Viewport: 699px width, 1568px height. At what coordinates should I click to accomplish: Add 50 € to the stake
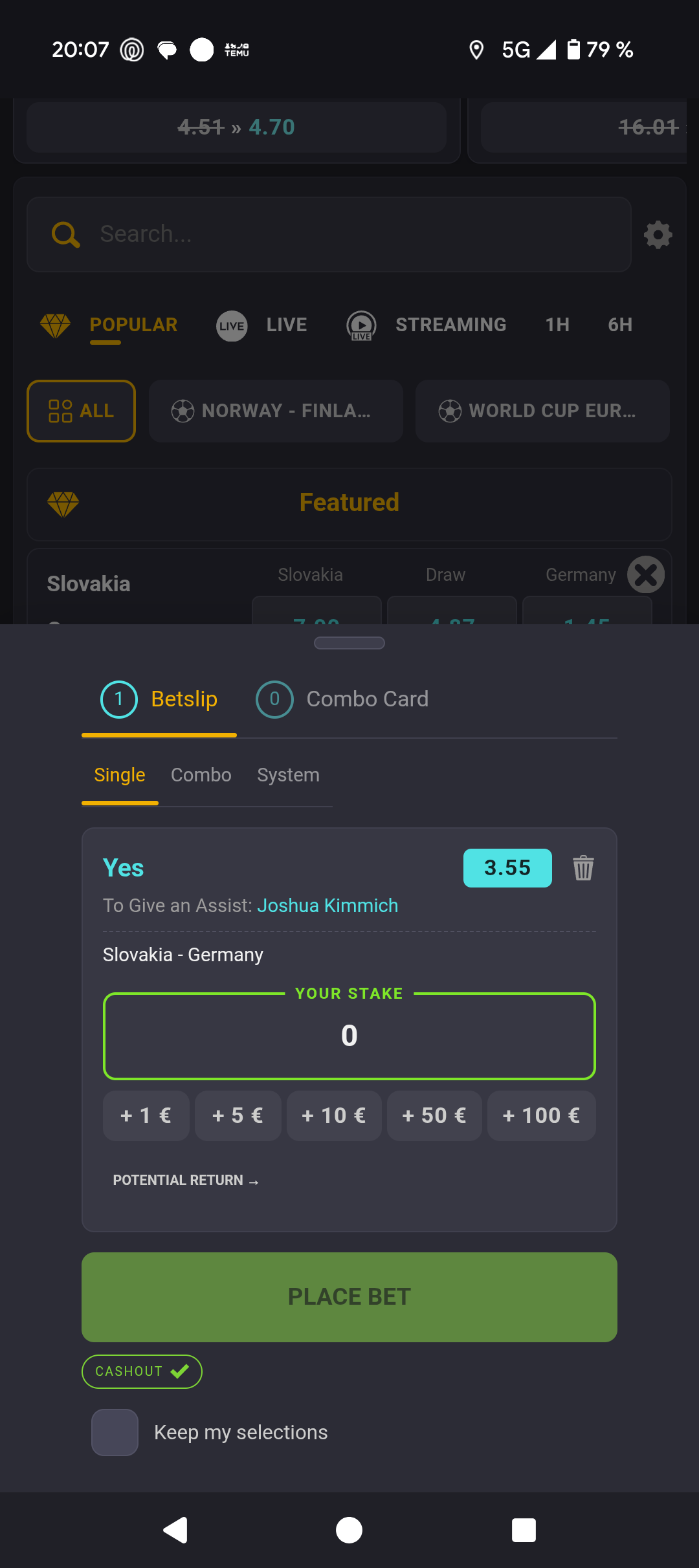tap(434, 1115)
